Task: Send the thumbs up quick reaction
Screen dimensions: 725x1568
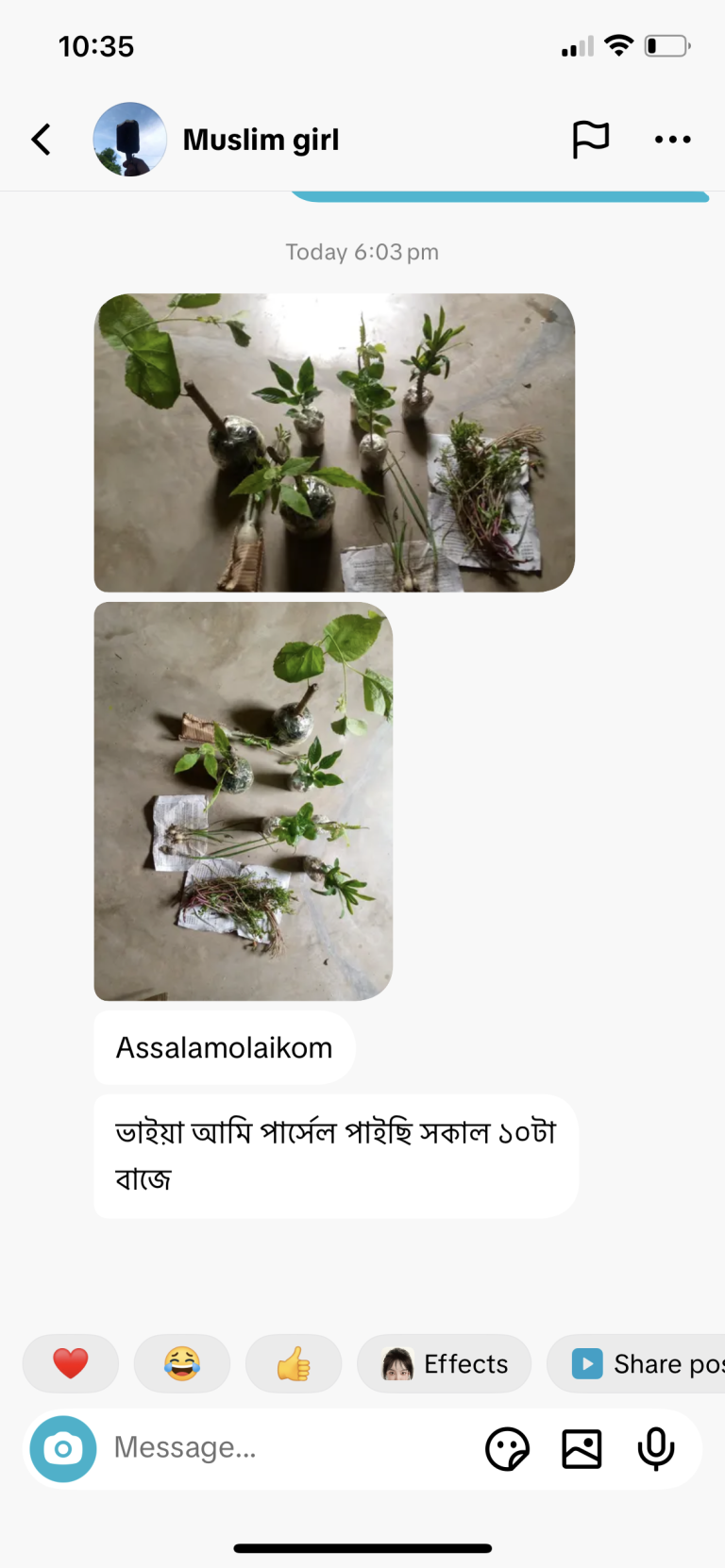Action: point(294,1363)
